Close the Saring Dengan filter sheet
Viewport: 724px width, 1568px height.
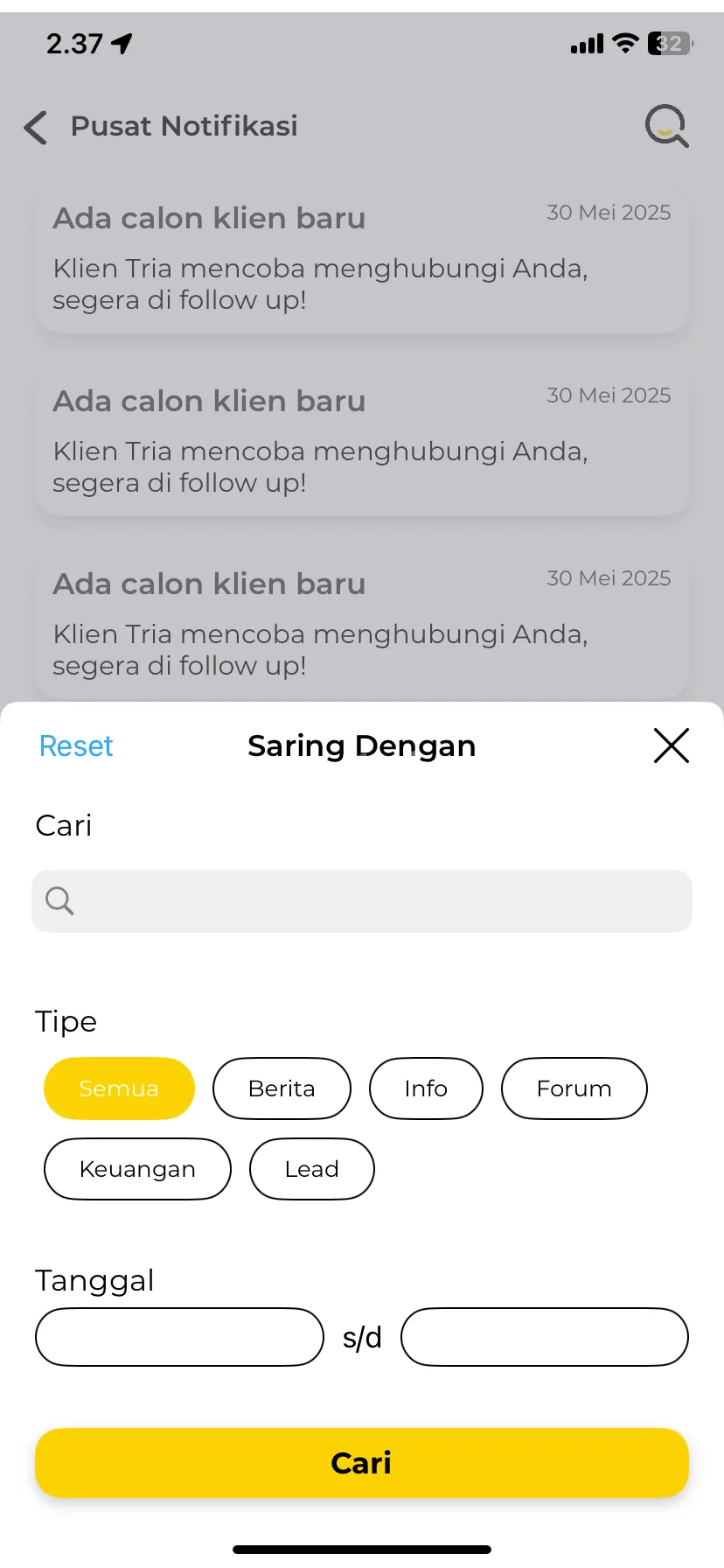(x=671, y=745)
